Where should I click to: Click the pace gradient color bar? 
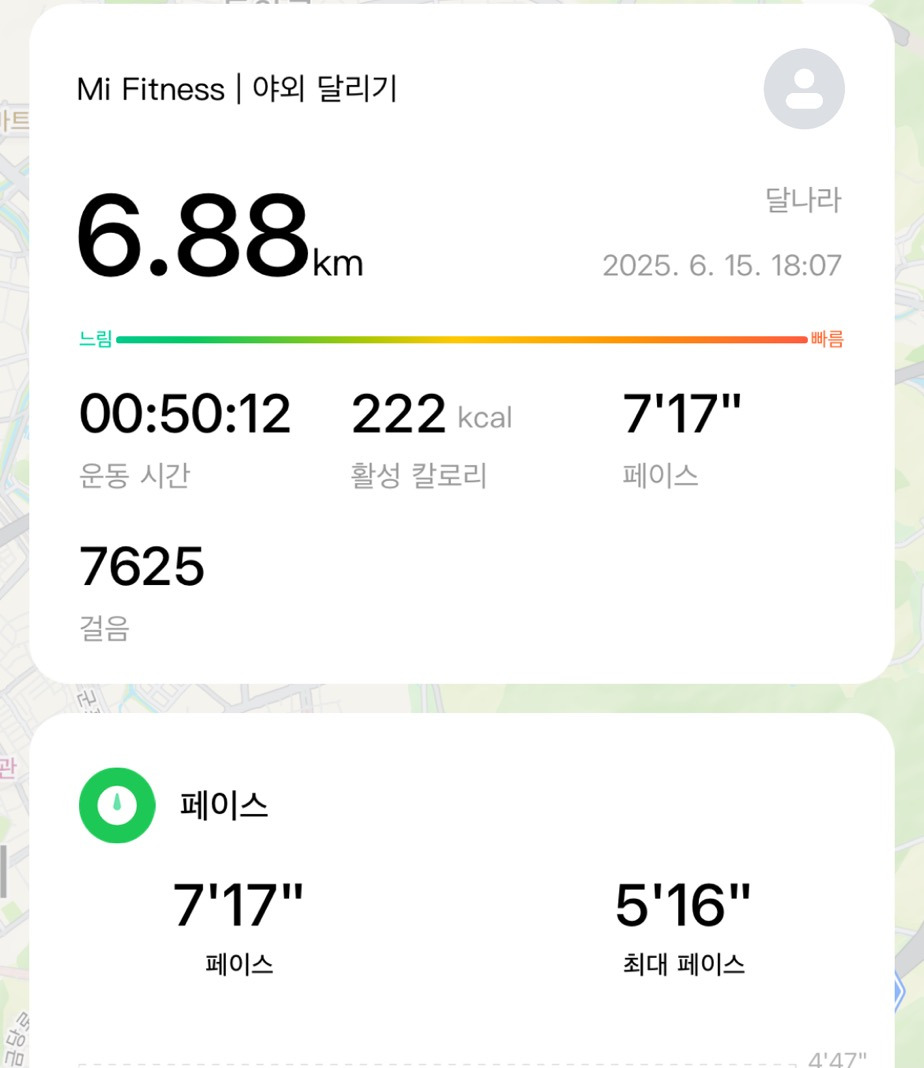click(460, 339)
